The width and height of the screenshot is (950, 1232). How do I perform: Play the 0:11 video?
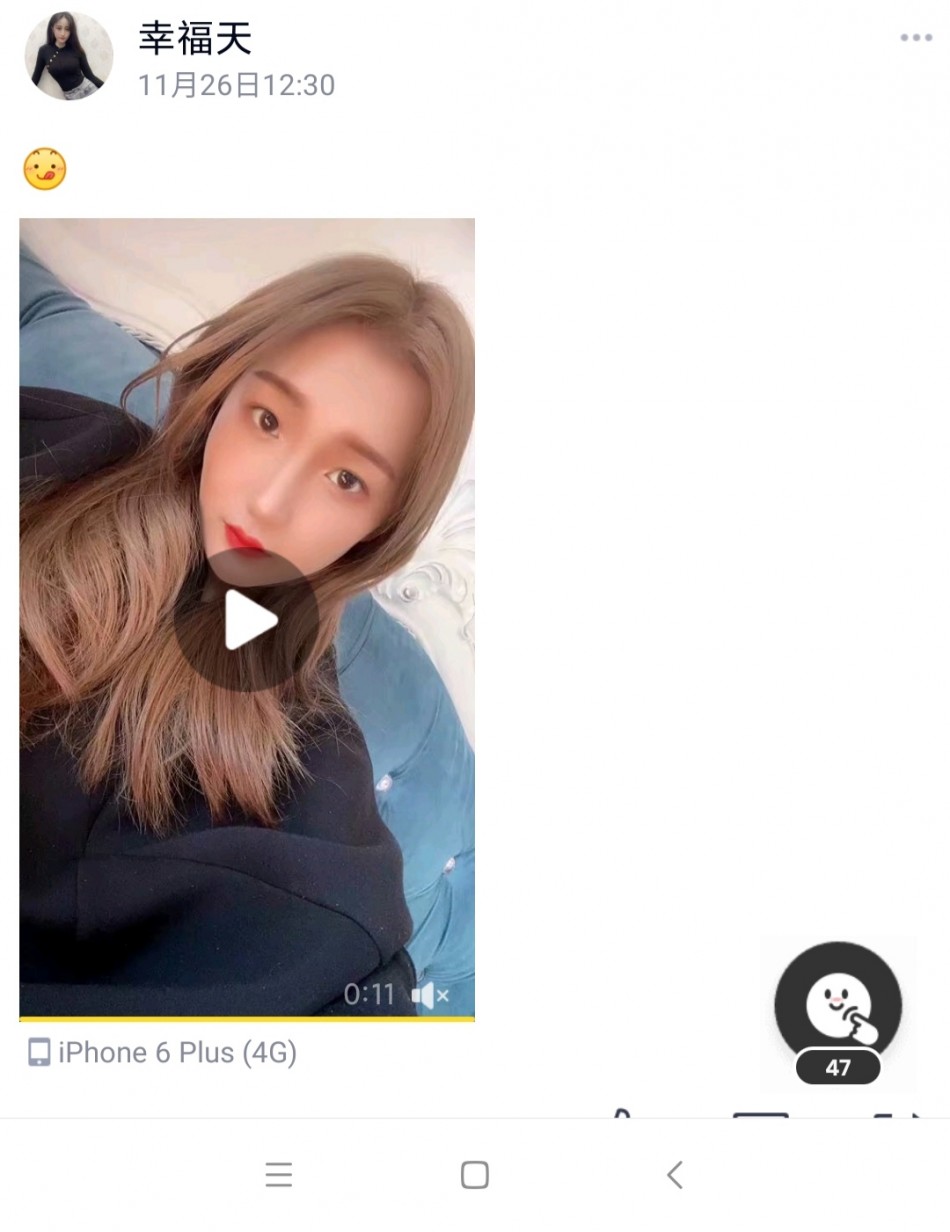pyautogui.click(x=246, y=620)
